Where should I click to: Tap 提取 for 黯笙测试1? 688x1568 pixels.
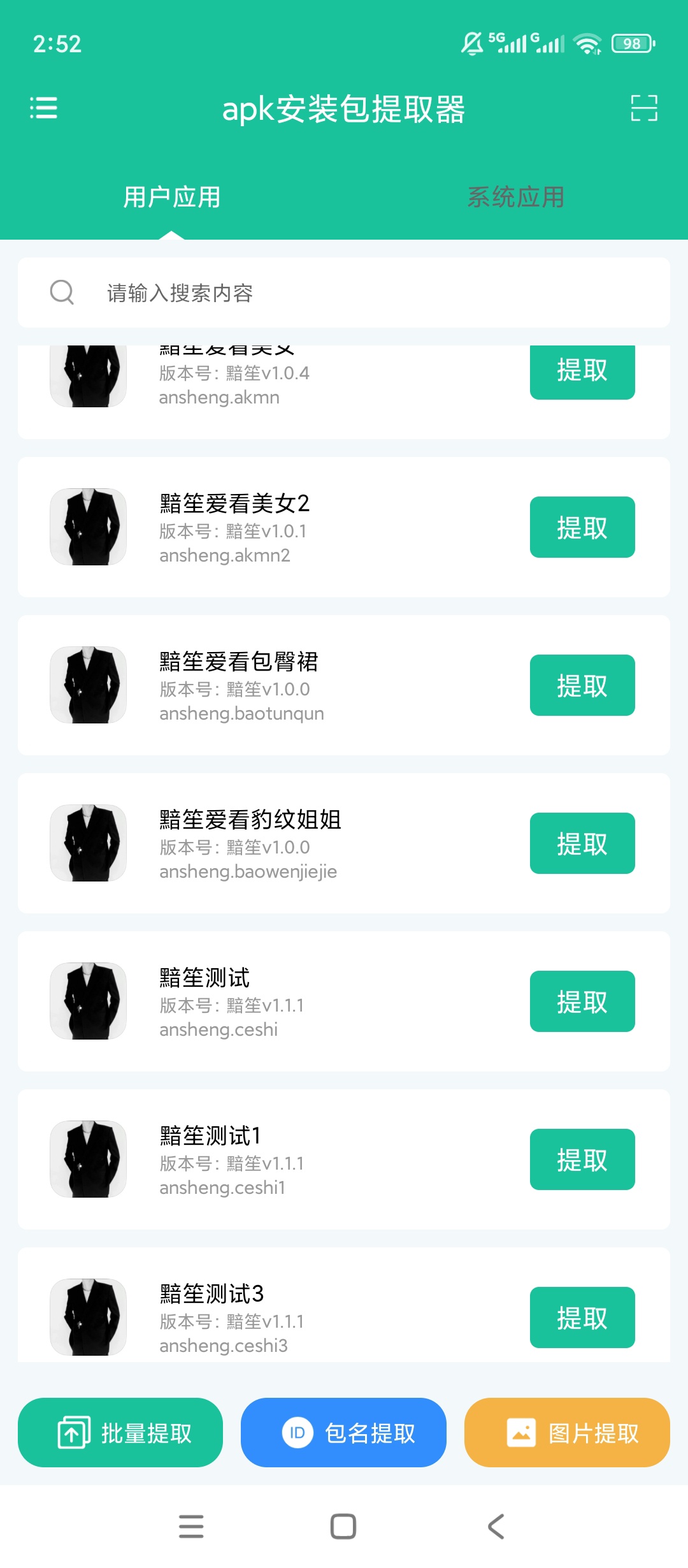(x=582, y=1159)
